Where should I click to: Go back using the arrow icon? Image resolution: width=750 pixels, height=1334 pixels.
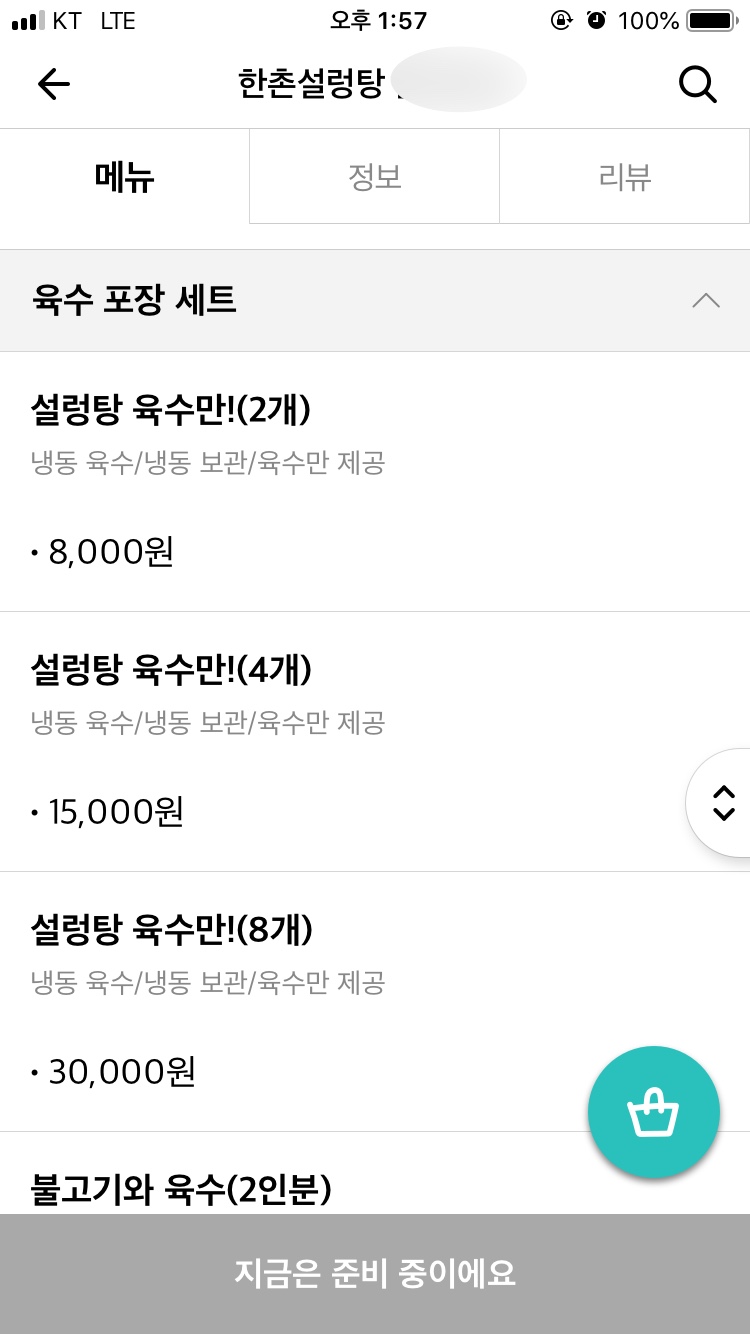(54, 85)
